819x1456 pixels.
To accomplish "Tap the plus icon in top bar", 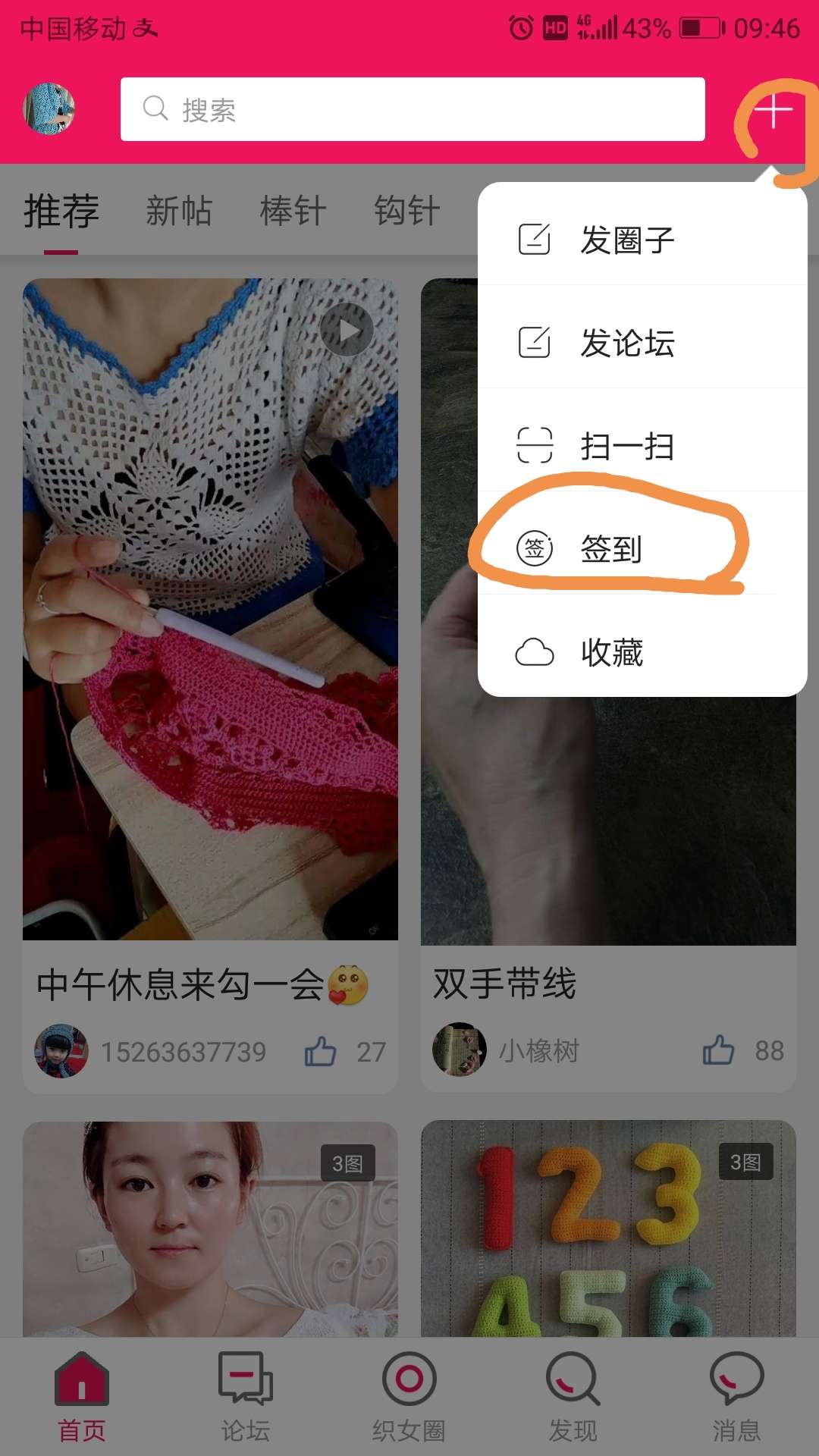I will pyautogui.click(x=773, y=111).
